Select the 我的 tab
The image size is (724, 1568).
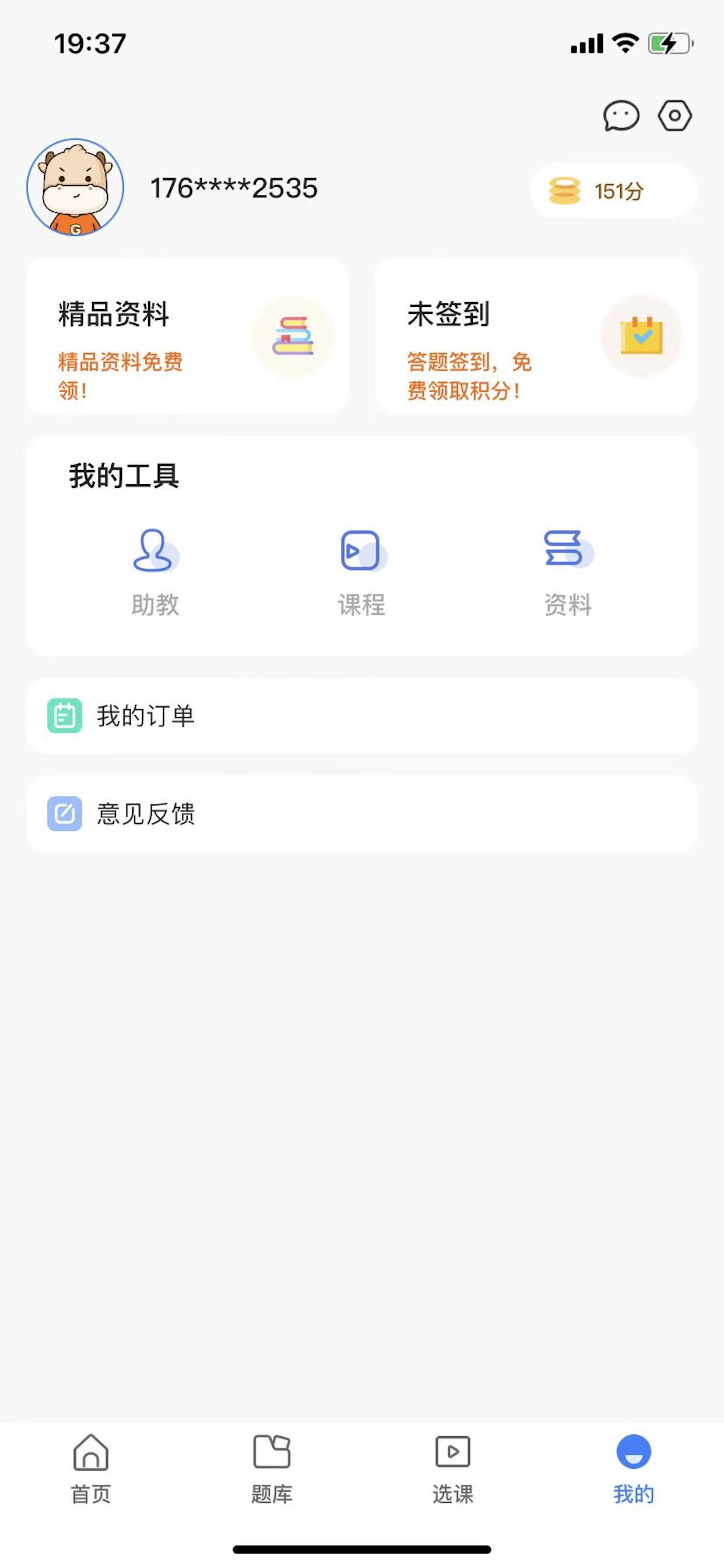634,1469
